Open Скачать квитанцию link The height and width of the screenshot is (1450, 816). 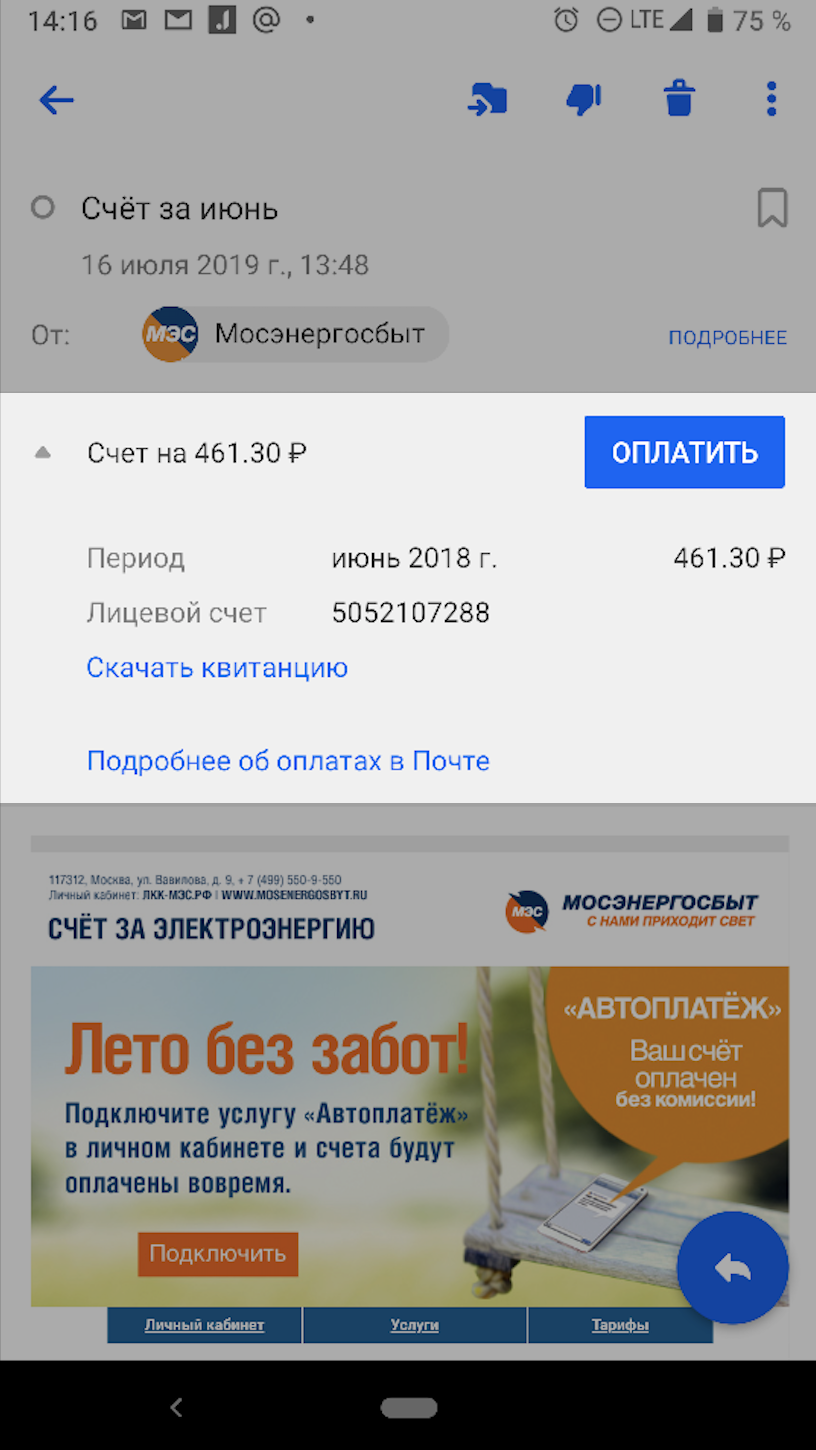tap(217, 667)
